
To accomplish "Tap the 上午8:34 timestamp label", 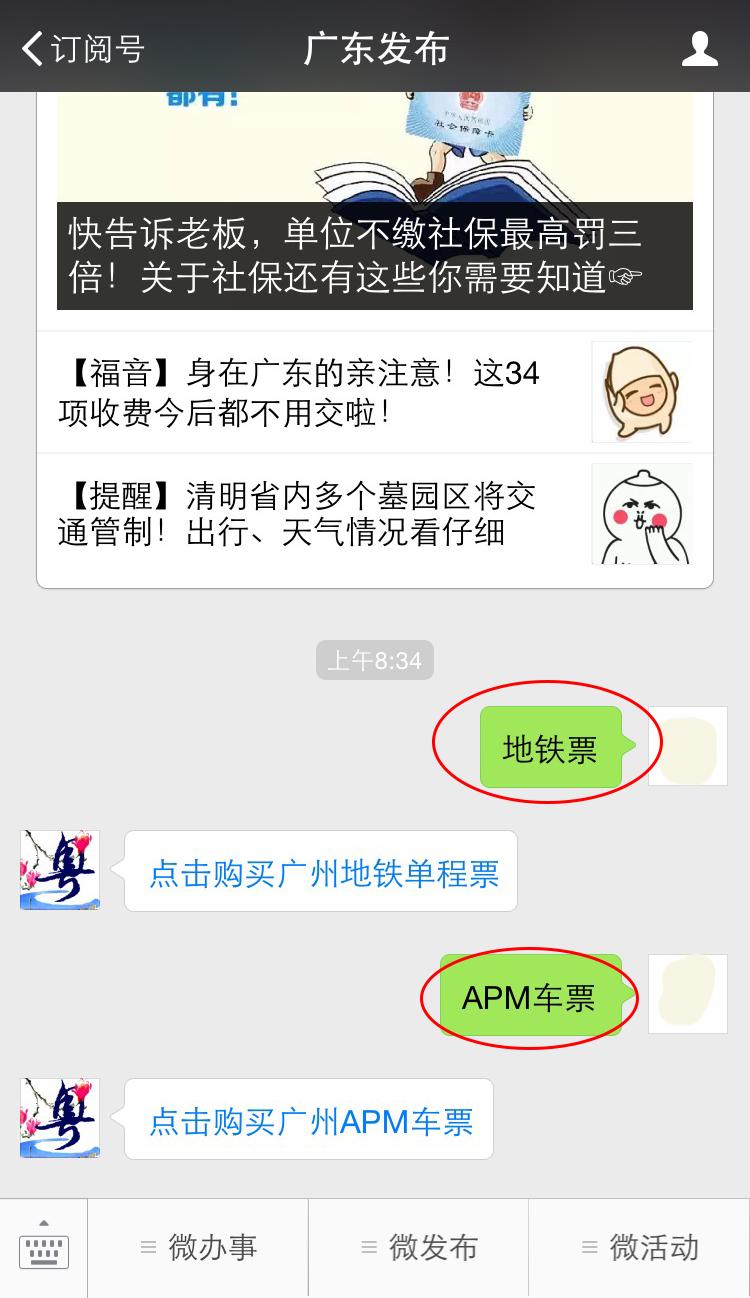I will (375, 659).
